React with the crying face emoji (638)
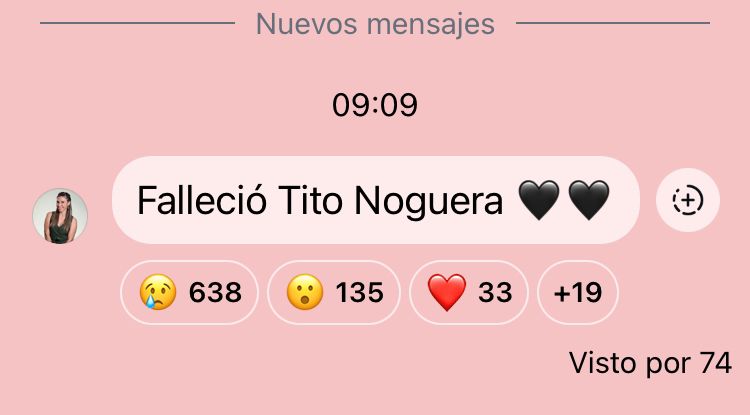This screenshot has width=750, height=415. (x=190, y=293)
